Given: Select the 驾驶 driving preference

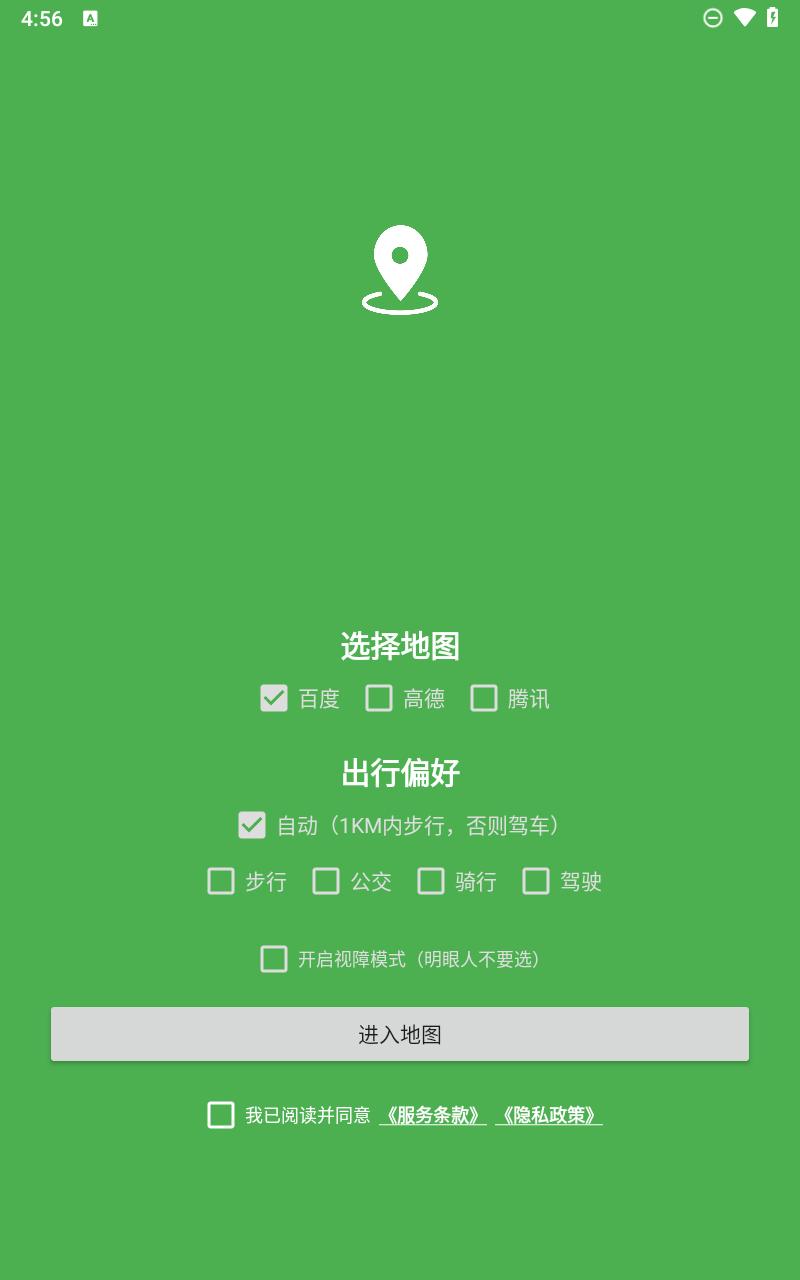Looking at the screenshot, I should (535, 882).
